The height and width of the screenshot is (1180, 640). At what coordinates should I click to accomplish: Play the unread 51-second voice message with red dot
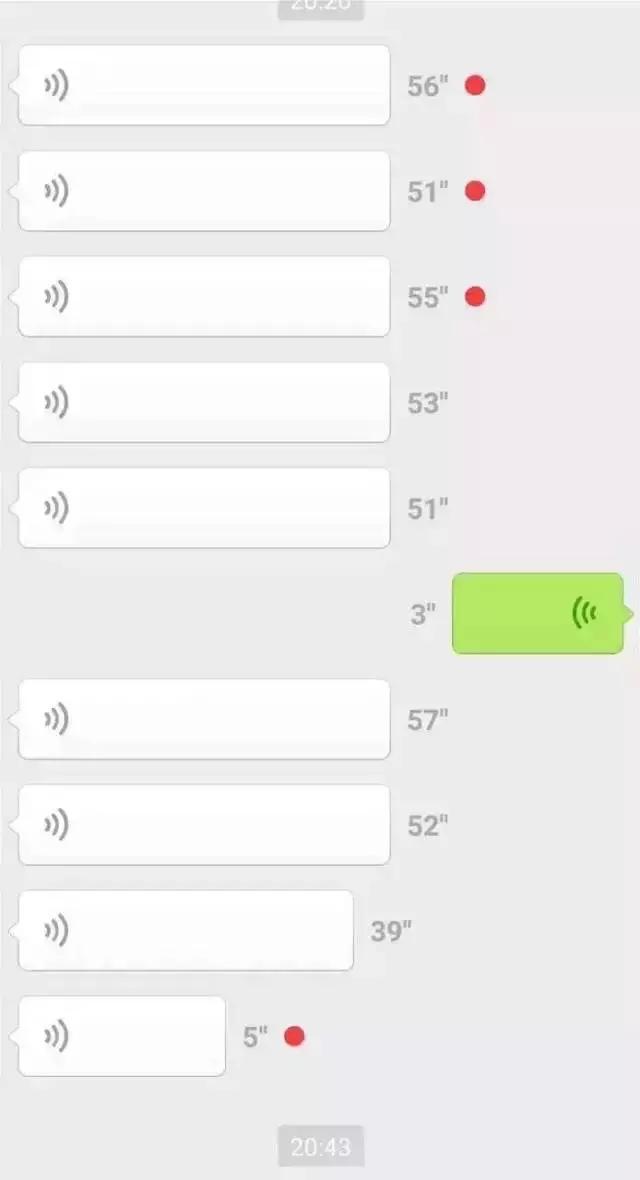point(204,191)
